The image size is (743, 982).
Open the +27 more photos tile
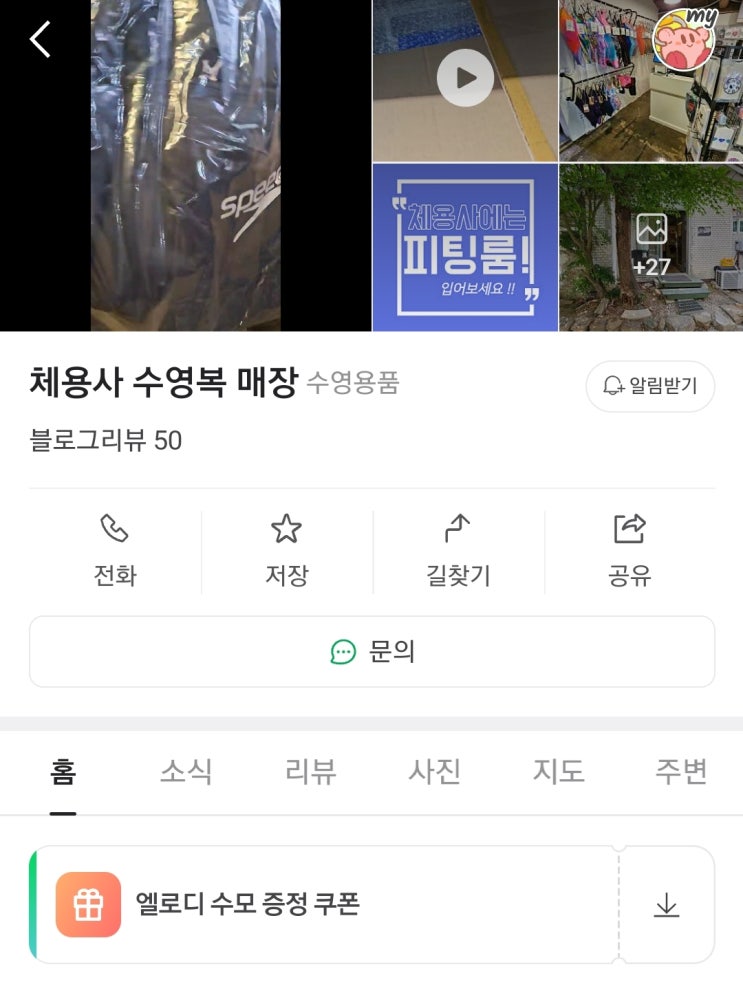[x=651, y=247]
